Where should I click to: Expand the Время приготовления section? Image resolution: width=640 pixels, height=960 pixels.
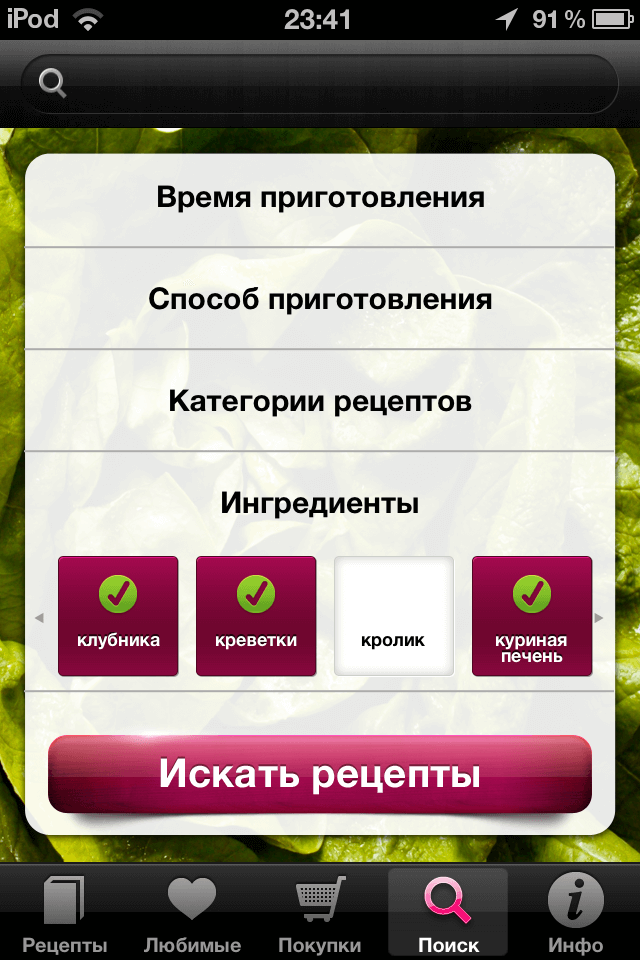click(x=320, y=197)
